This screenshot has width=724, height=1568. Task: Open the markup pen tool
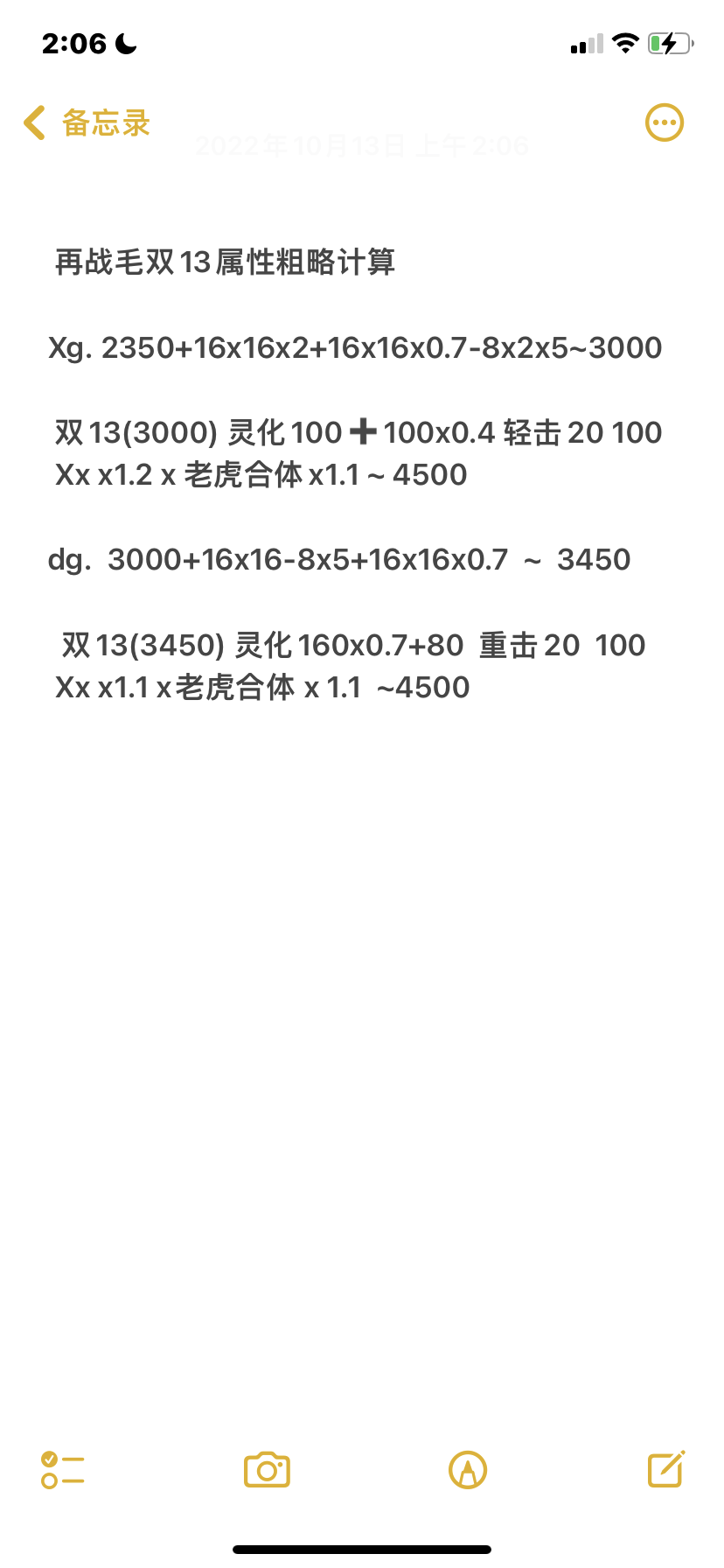point(468,1470)
